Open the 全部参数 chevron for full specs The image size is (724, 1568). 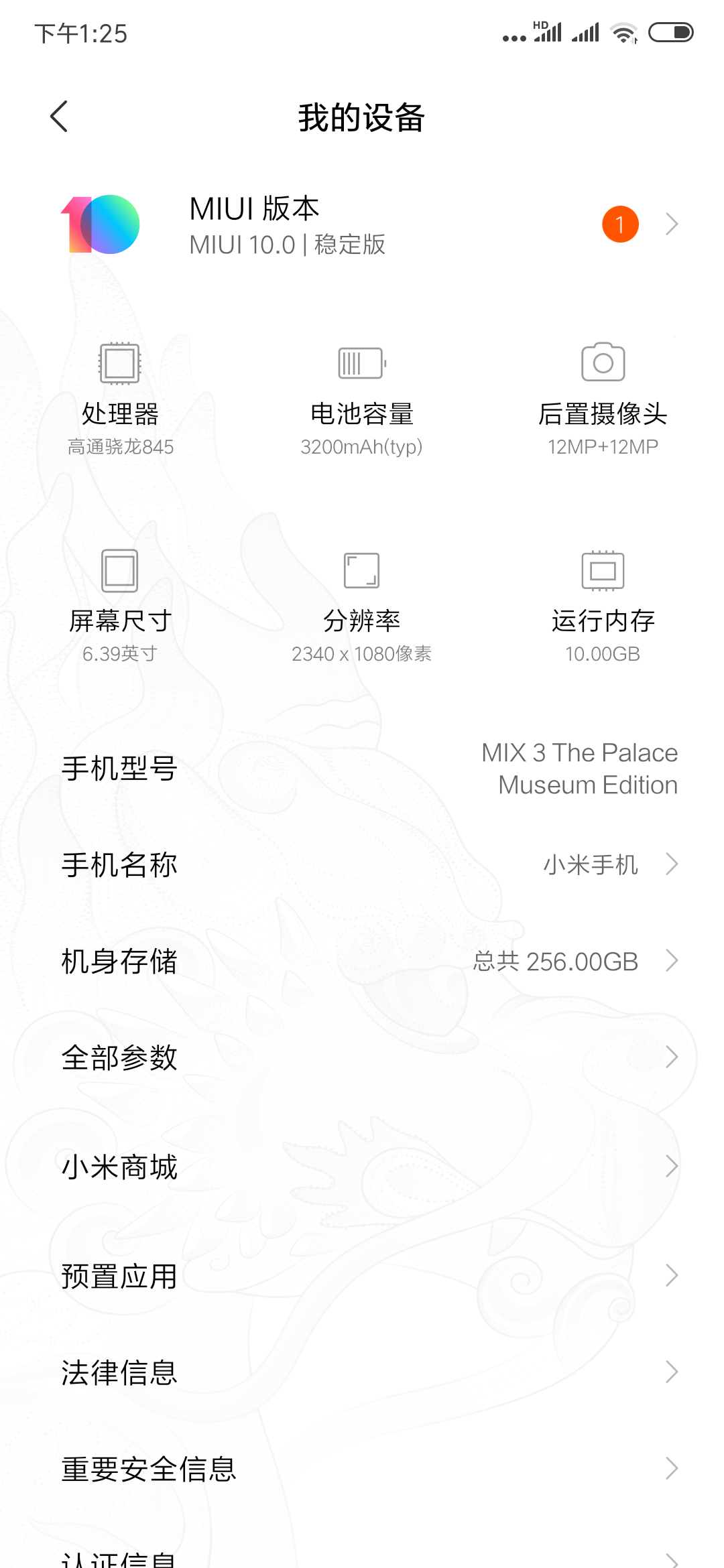(x=673, y=1057)
